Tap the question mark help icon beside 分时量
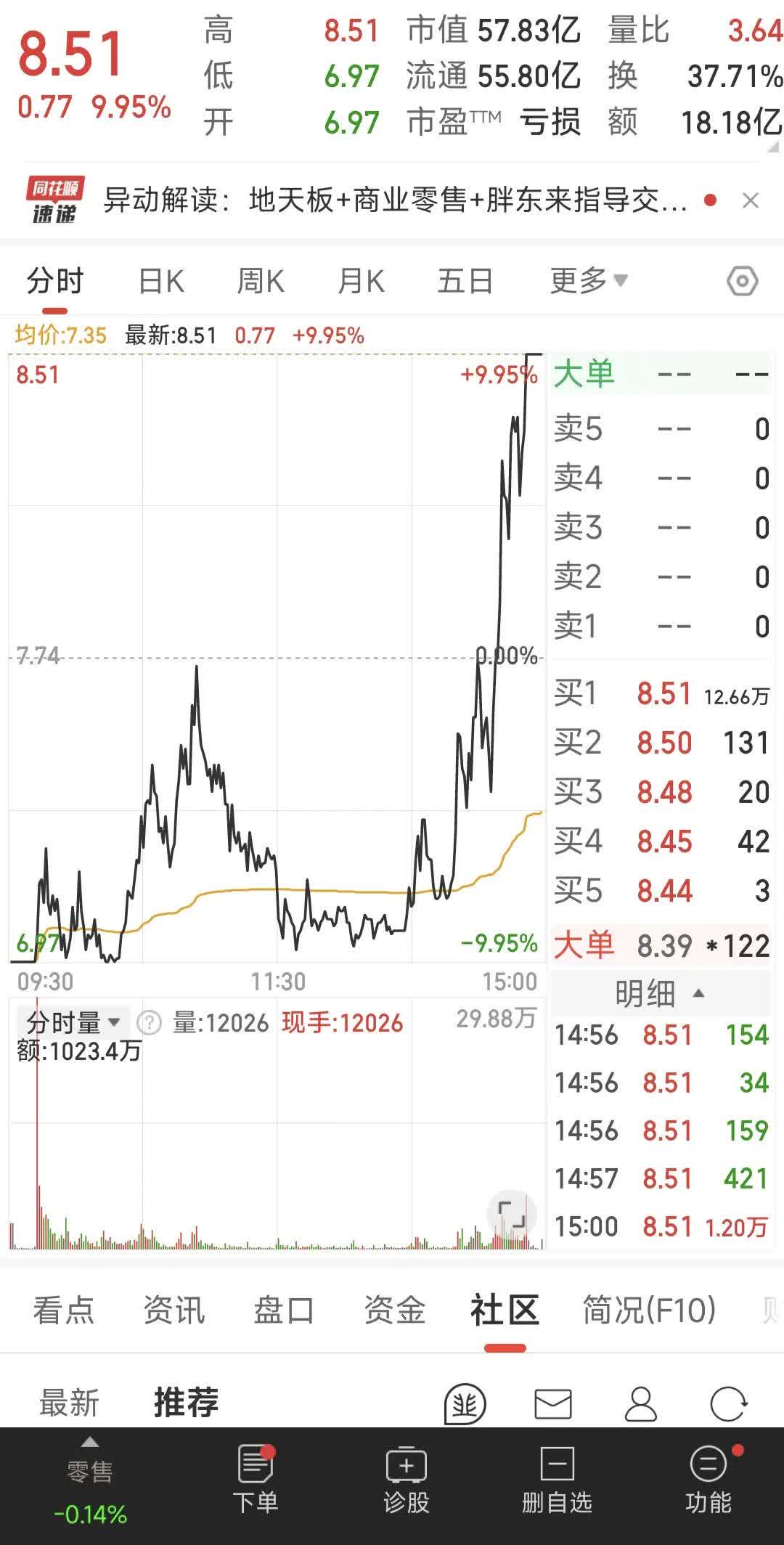Image resolution: width=784 pixels, height=1545 pixels. coord(149,1023)
